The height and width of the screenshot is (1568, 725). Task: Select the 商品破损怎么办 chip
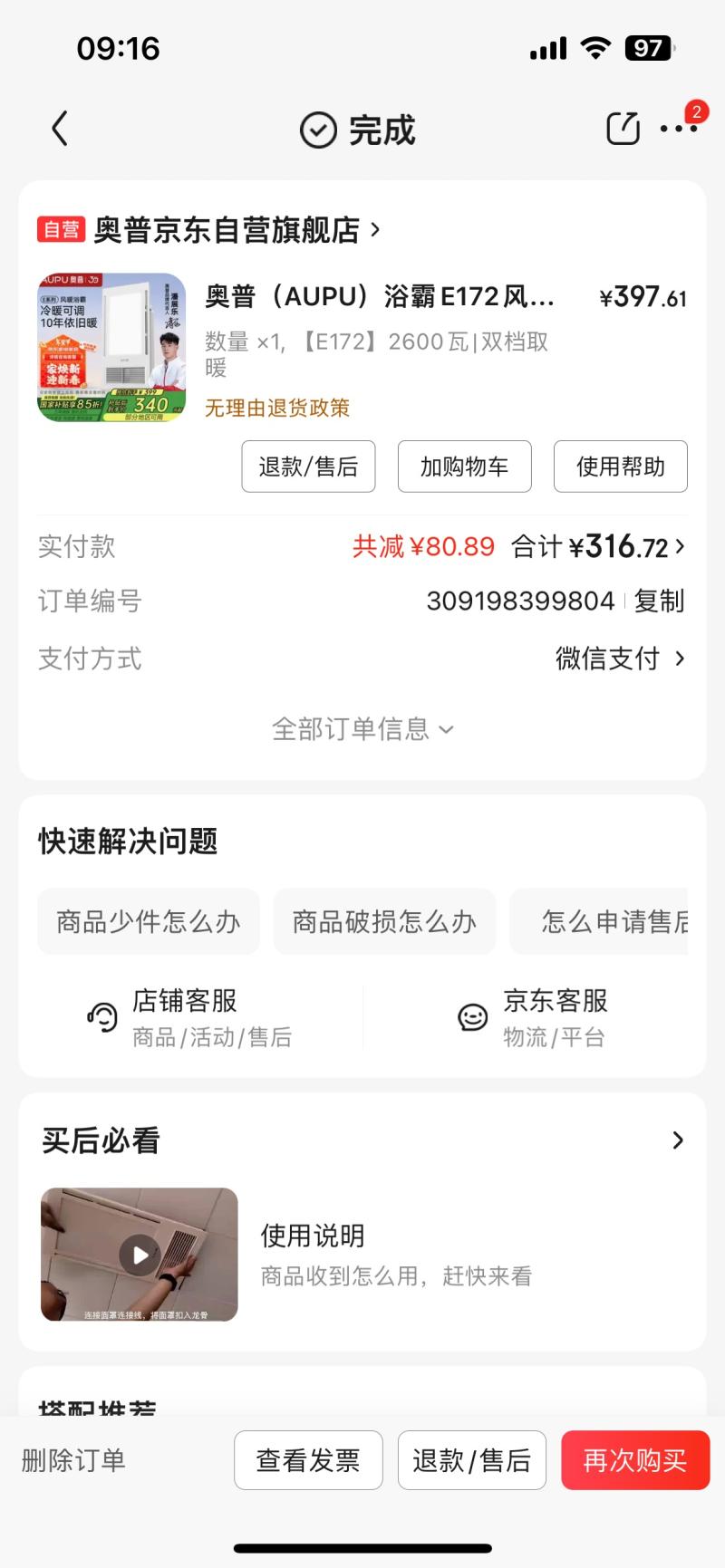384,922
